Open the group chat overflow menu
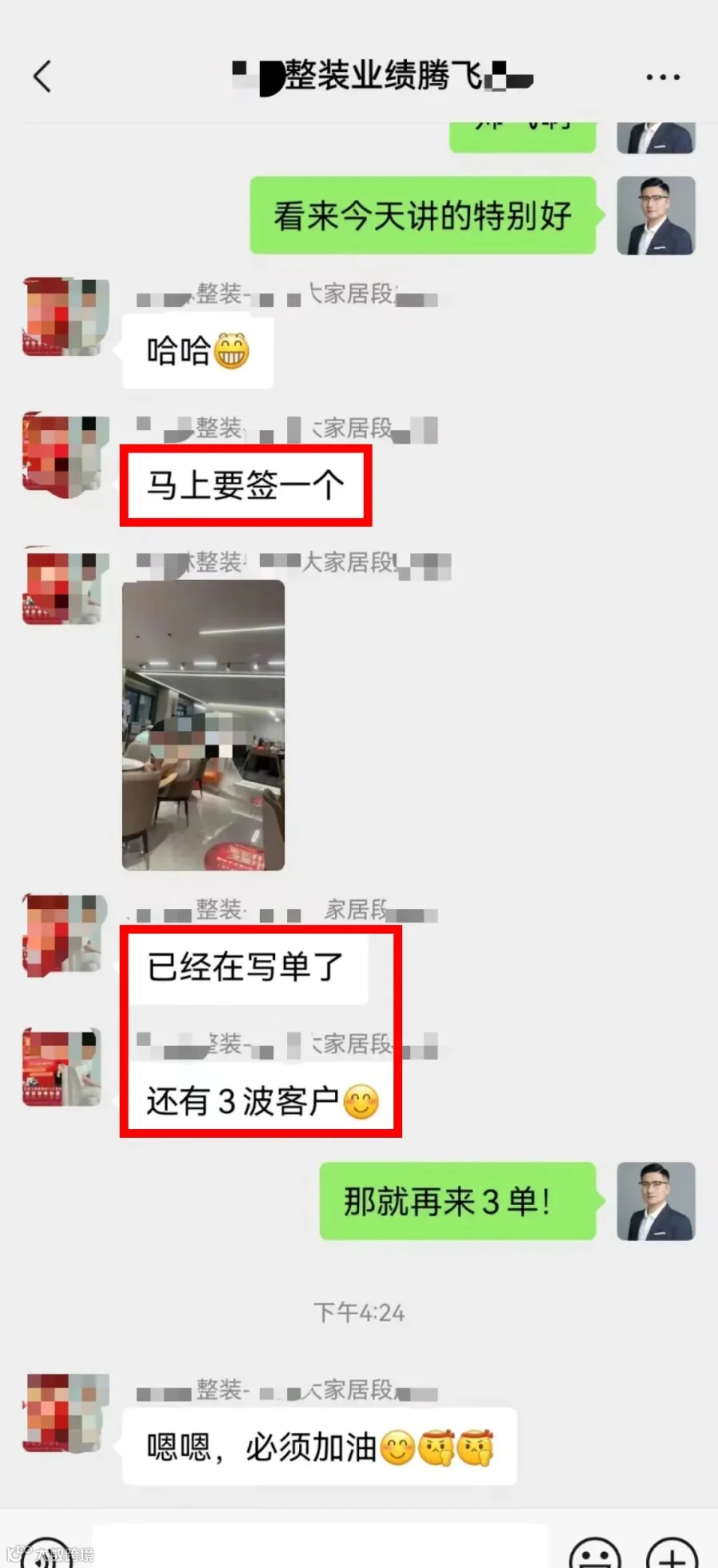This screenshot has height=1568, width=718. (663, 77)
